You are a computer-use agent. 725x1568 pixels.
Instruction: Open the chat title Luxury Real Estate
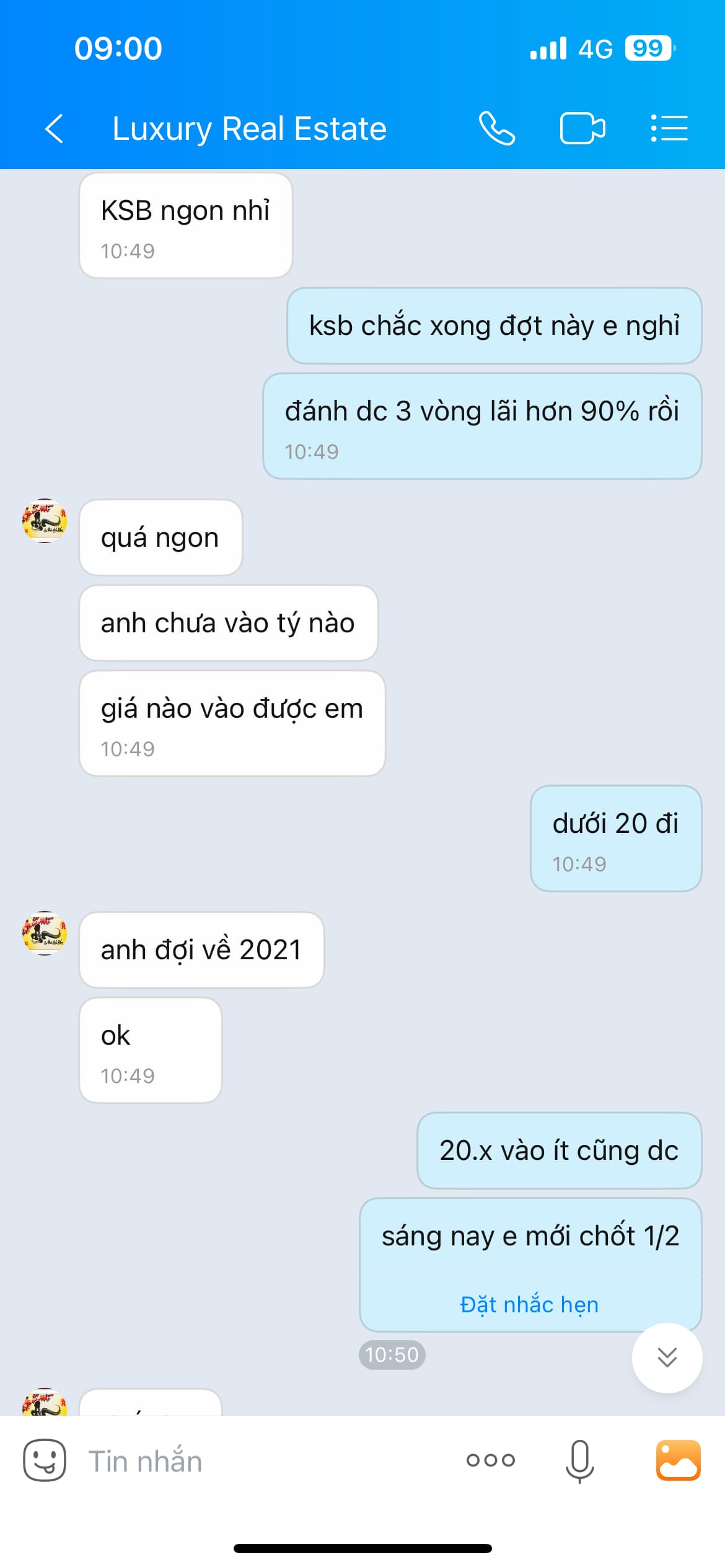coord(249,129)
